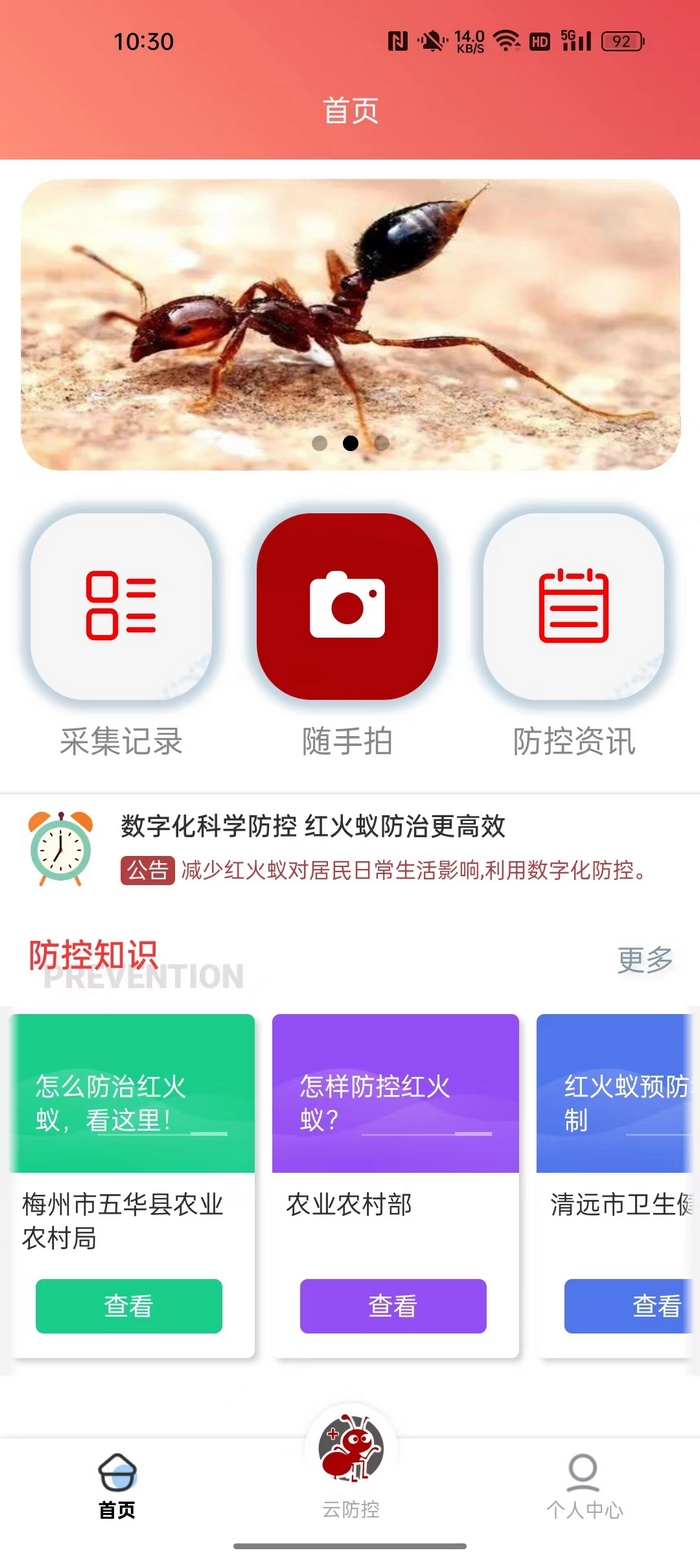Select the first banner page dot
The image size is (700, 1563).
[319, 443]
